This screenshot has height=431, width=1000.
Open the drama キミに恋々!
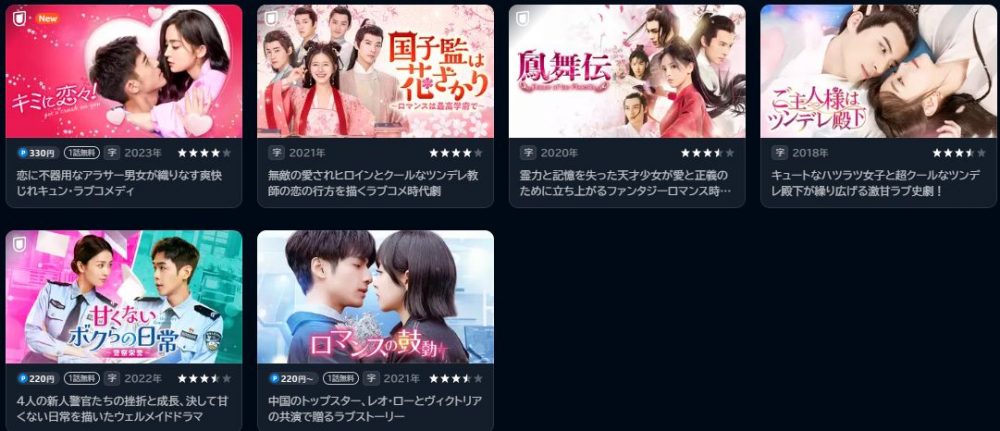124,72
